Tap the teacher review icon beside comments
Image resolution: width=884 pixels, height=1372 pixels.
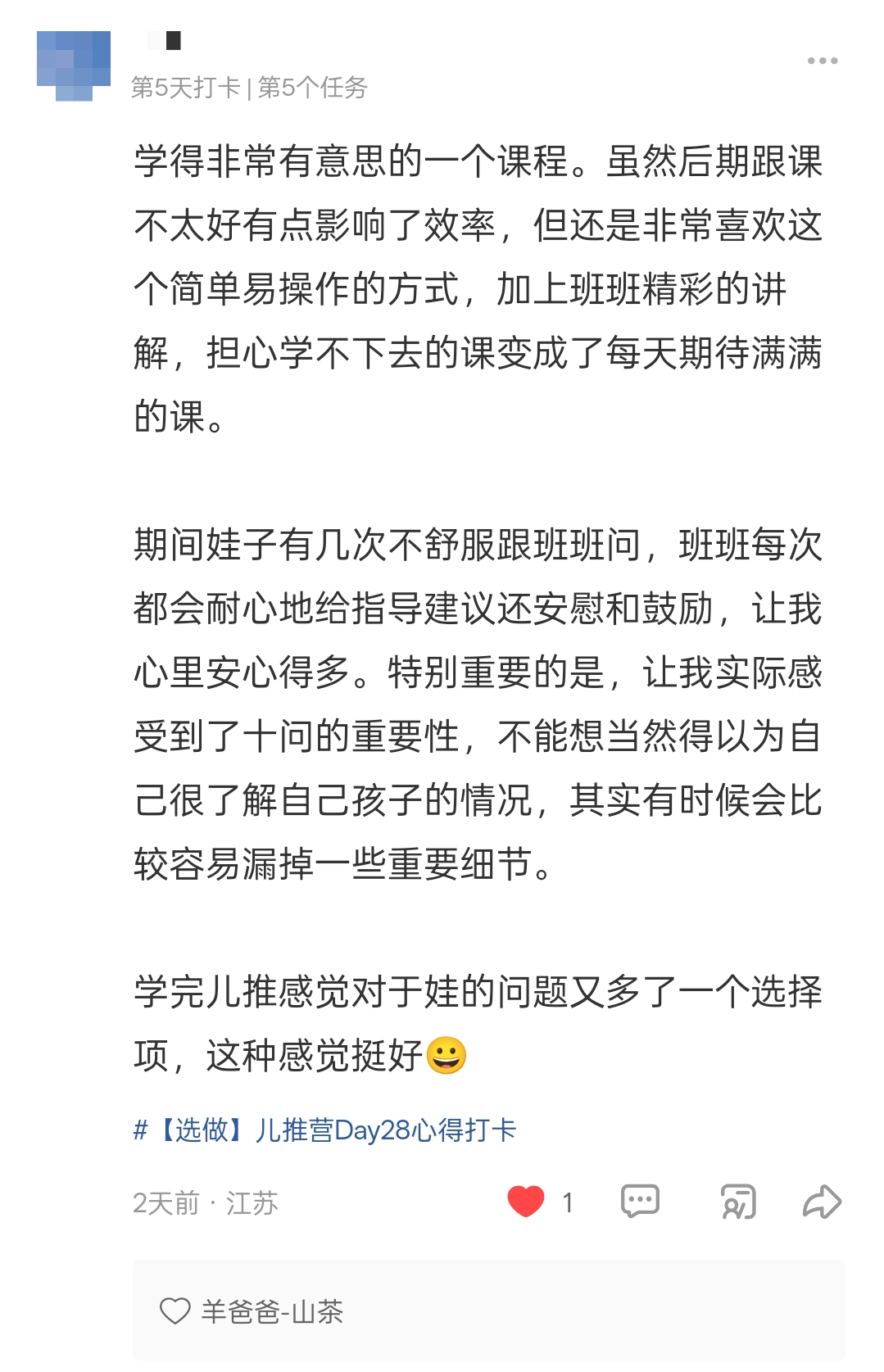737,1202
